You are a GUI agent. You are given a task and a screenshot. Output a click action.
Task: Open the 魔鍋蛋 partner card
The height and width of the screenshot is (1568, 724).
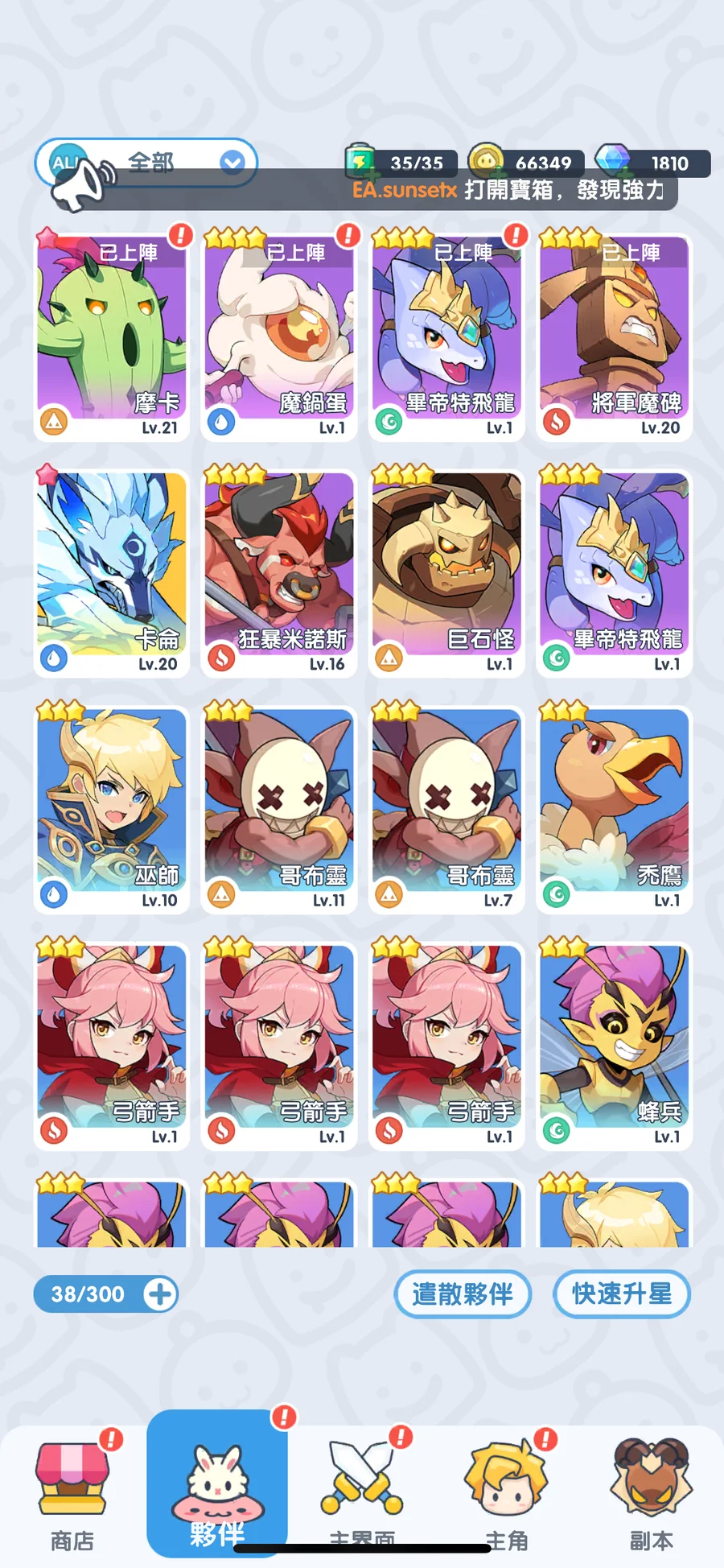click(279, 334)
